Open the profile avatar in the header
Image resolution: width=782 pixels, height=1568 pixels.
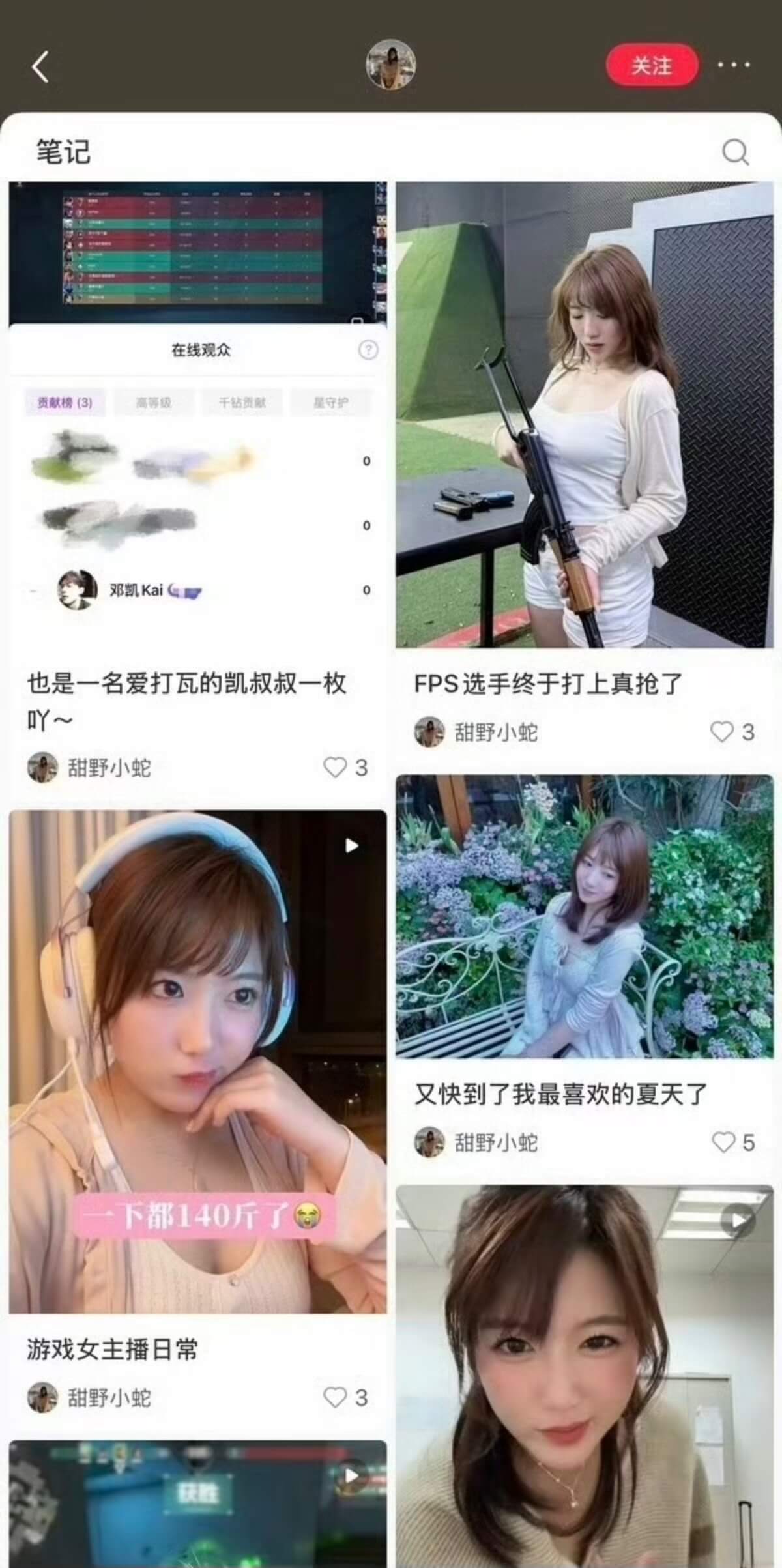[x=390, y=65]
